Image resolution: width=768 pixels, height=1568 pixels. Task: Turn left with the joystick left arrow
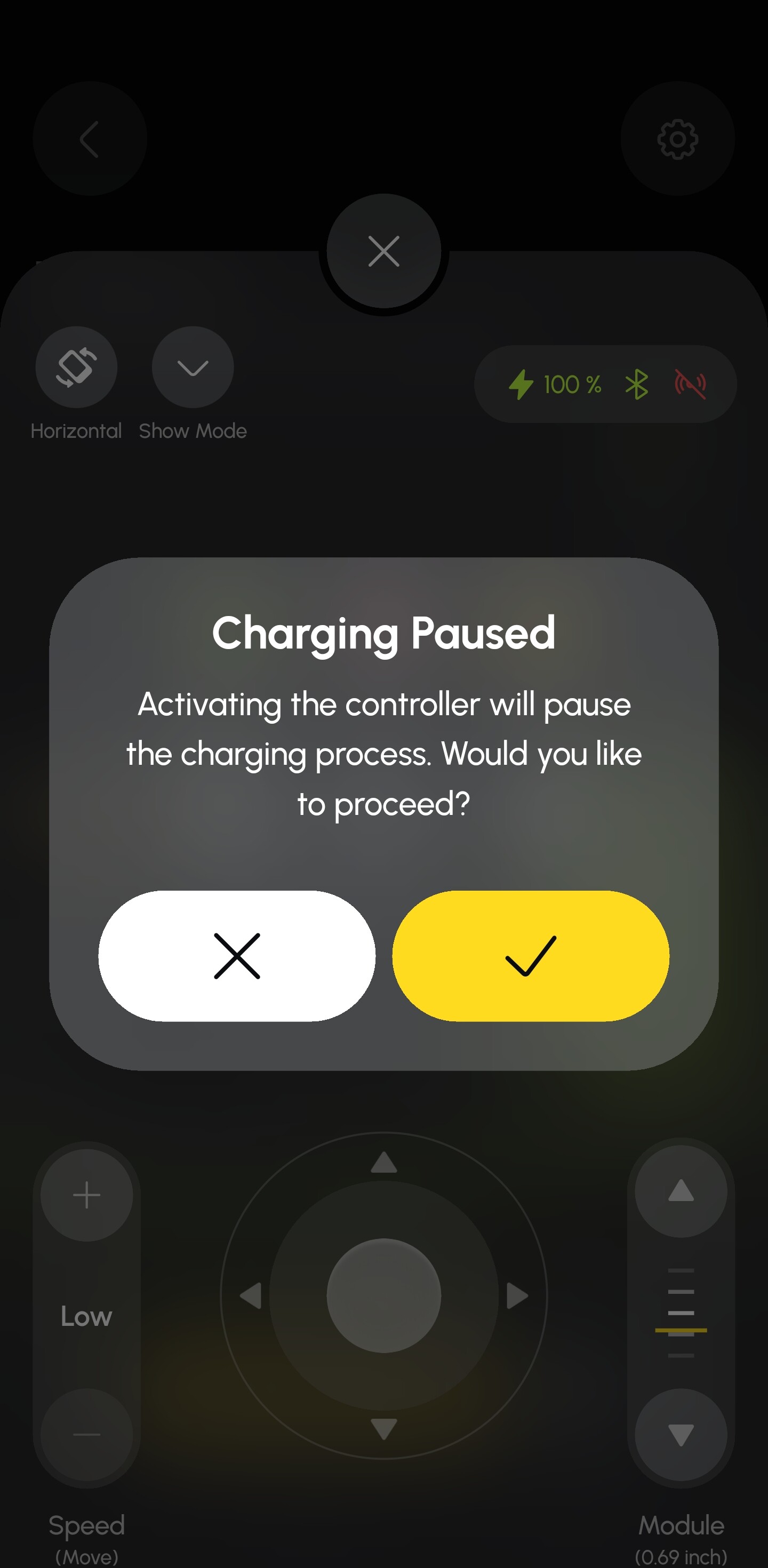251,1296
